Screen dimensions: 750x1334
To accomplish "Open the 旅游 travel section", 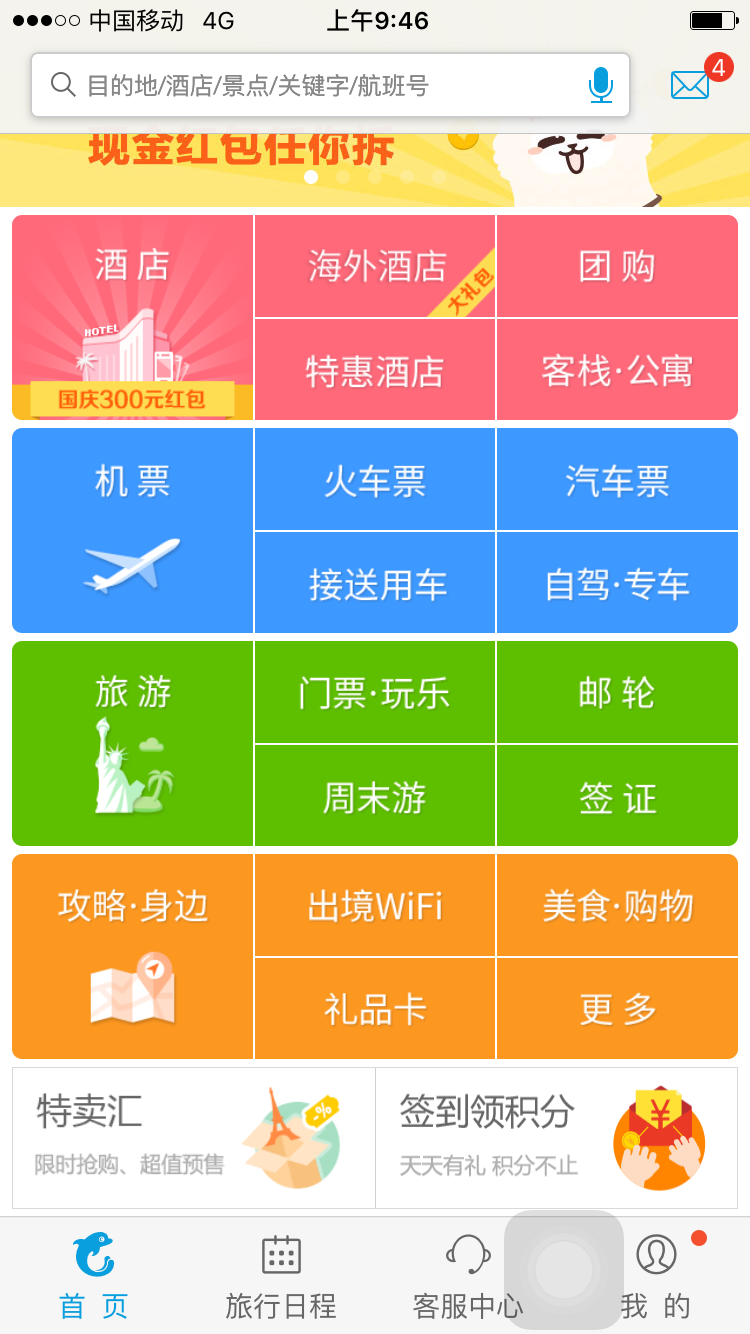I will click(133, 743).
